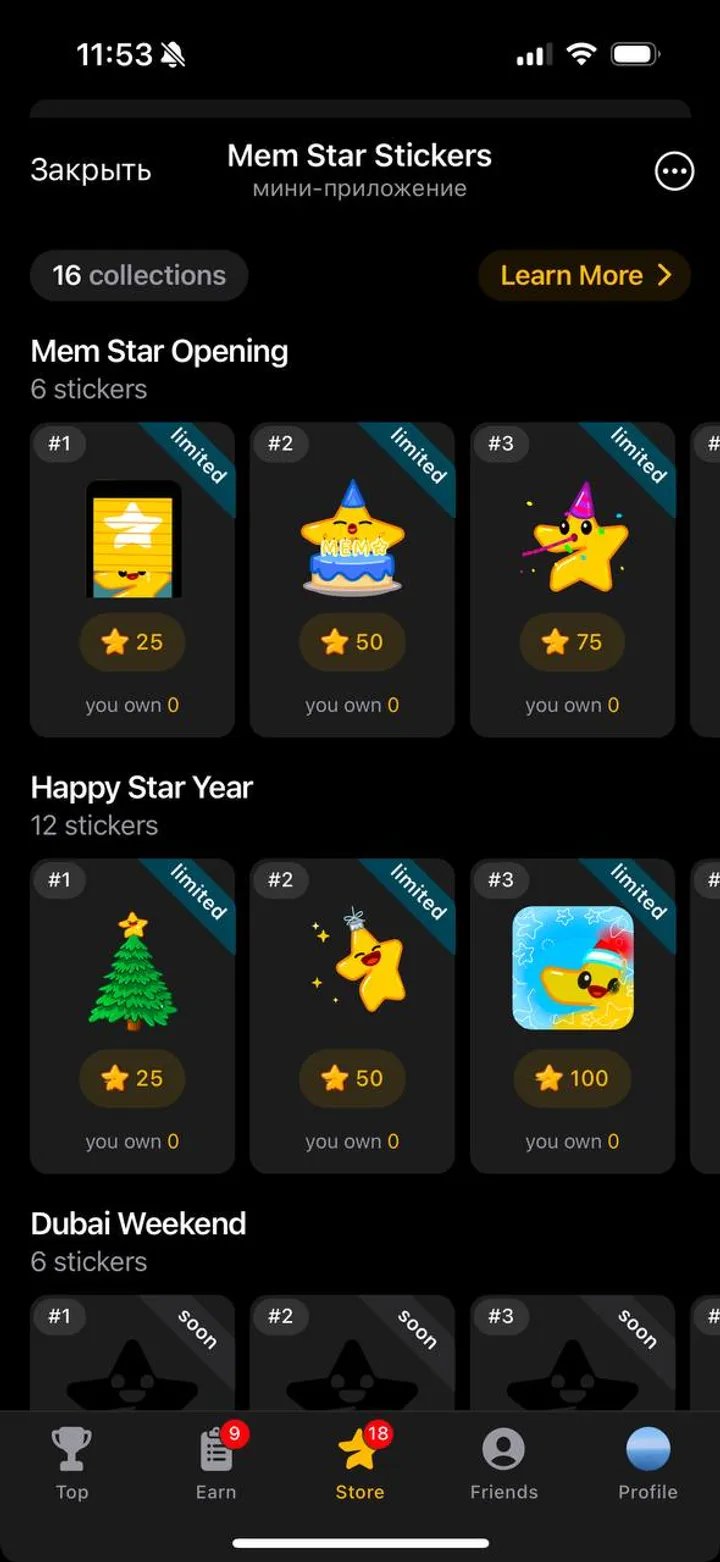Open Happy Star Year sticker #3
Screen dimensions: 720x1562
(573, 968)
